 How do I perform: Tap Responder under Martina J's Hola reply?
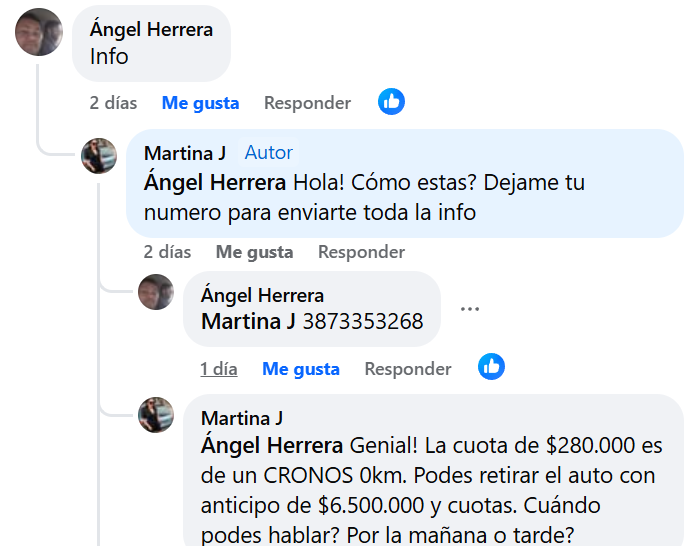361,252
